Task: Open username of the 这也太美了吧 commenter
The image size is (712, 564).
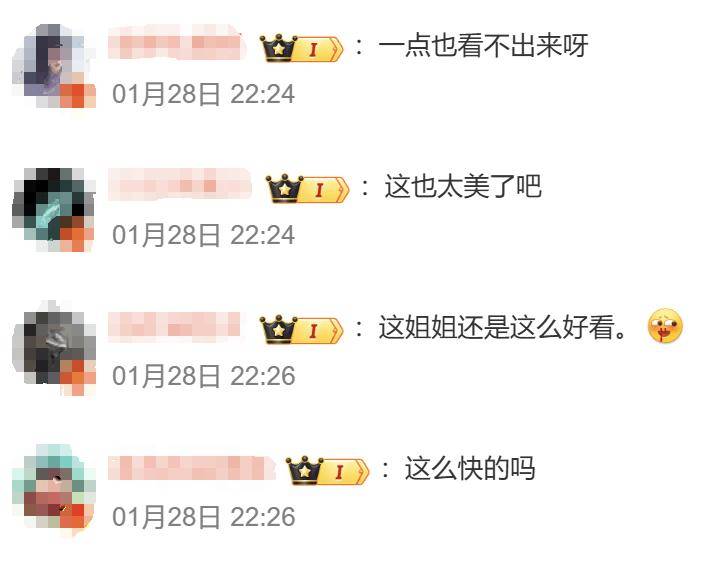Action: 180,187
